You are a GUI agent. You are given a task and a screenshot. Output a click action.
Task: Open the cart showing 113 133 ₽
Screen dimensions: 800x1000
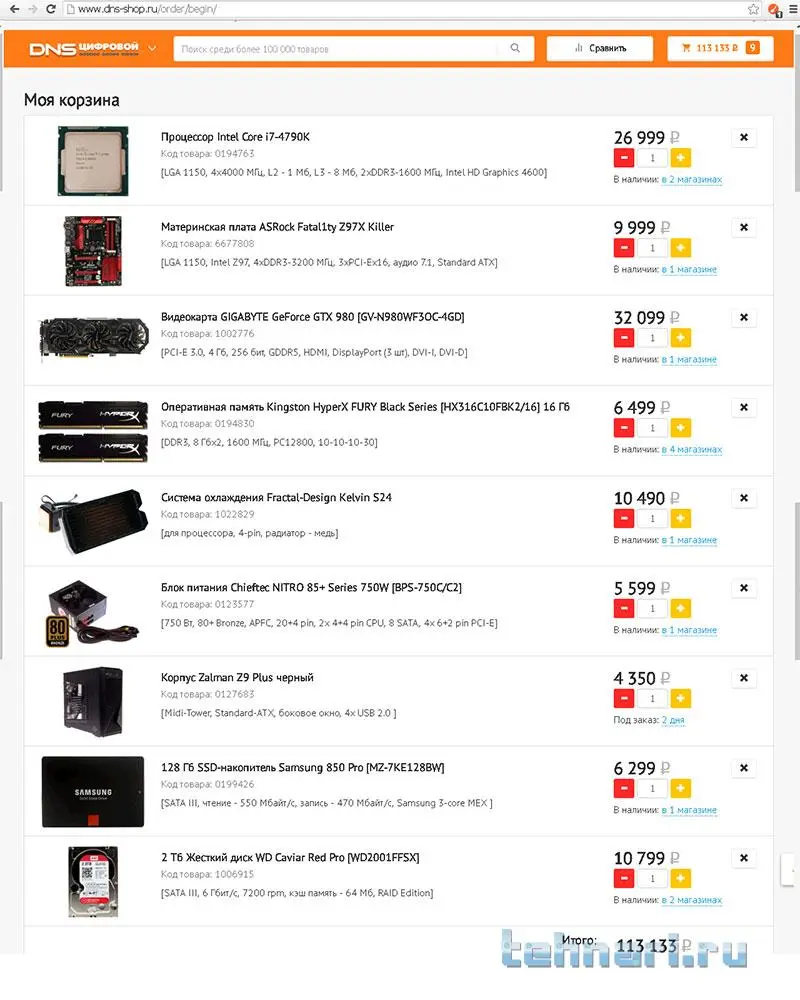tap(720, 48)
